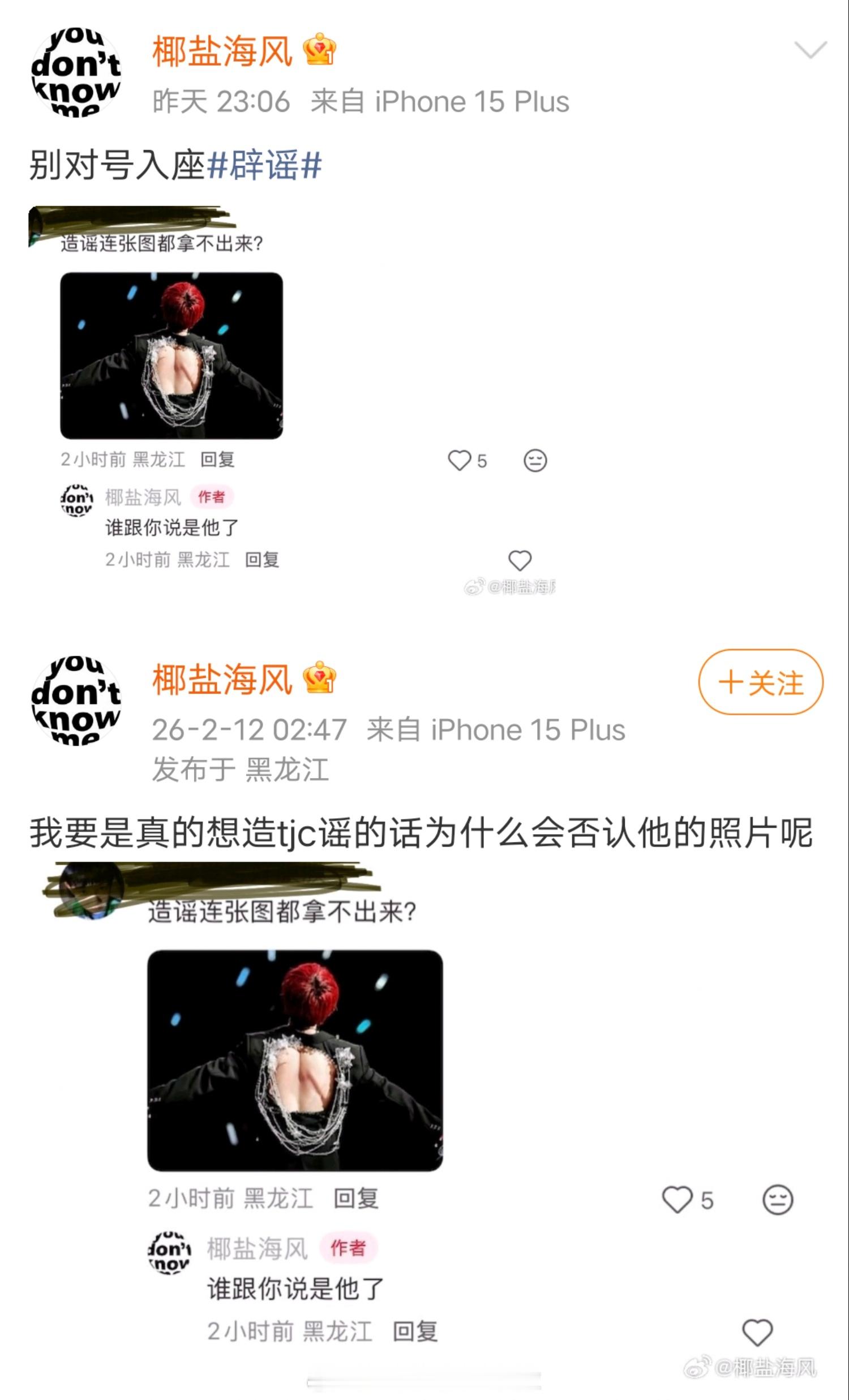Open the emoji reaction icon on the first comment
The image size is (849, 1400).
click(533, 460)
